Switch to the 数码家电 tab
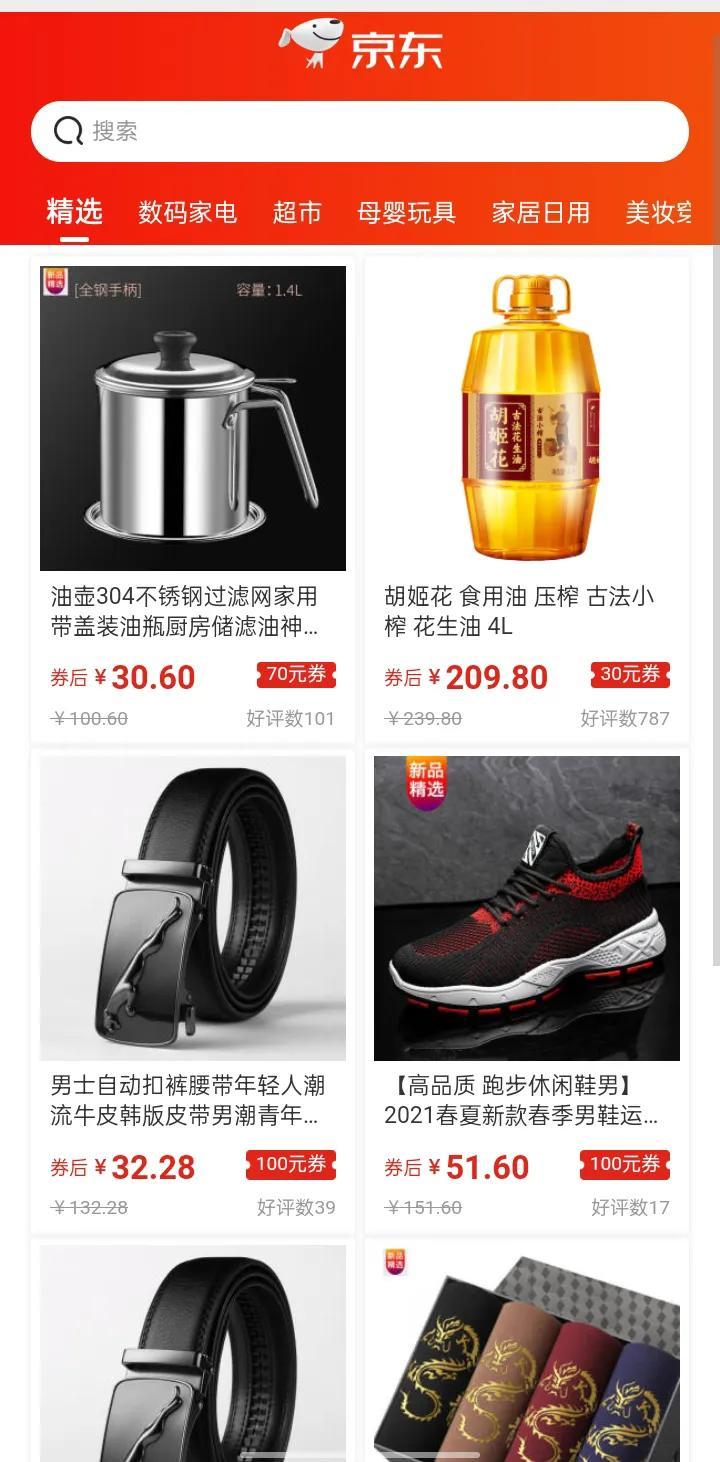Viewport: 720px width, 1462px height. click(x=187, y=212)
